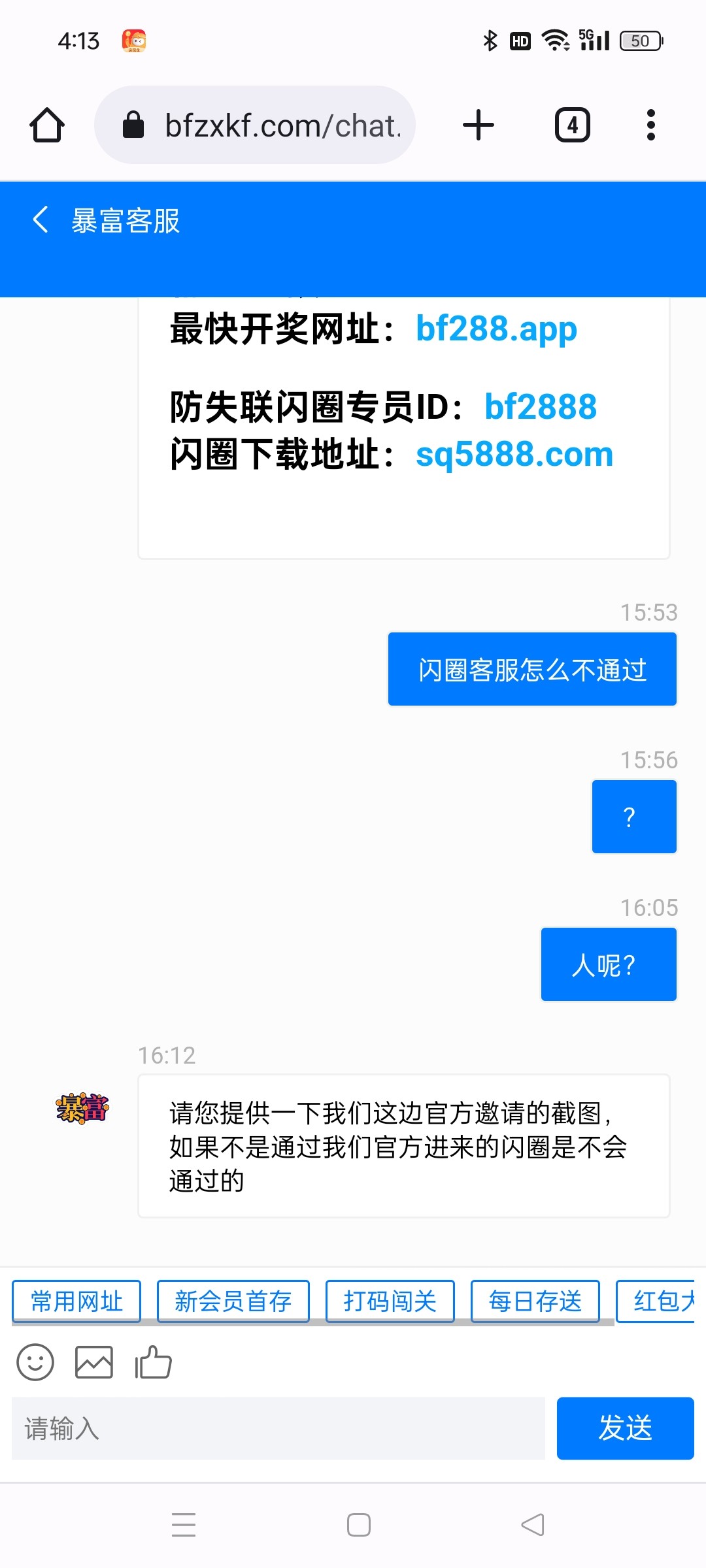Show the open tabs switcher

pos(573,125)
